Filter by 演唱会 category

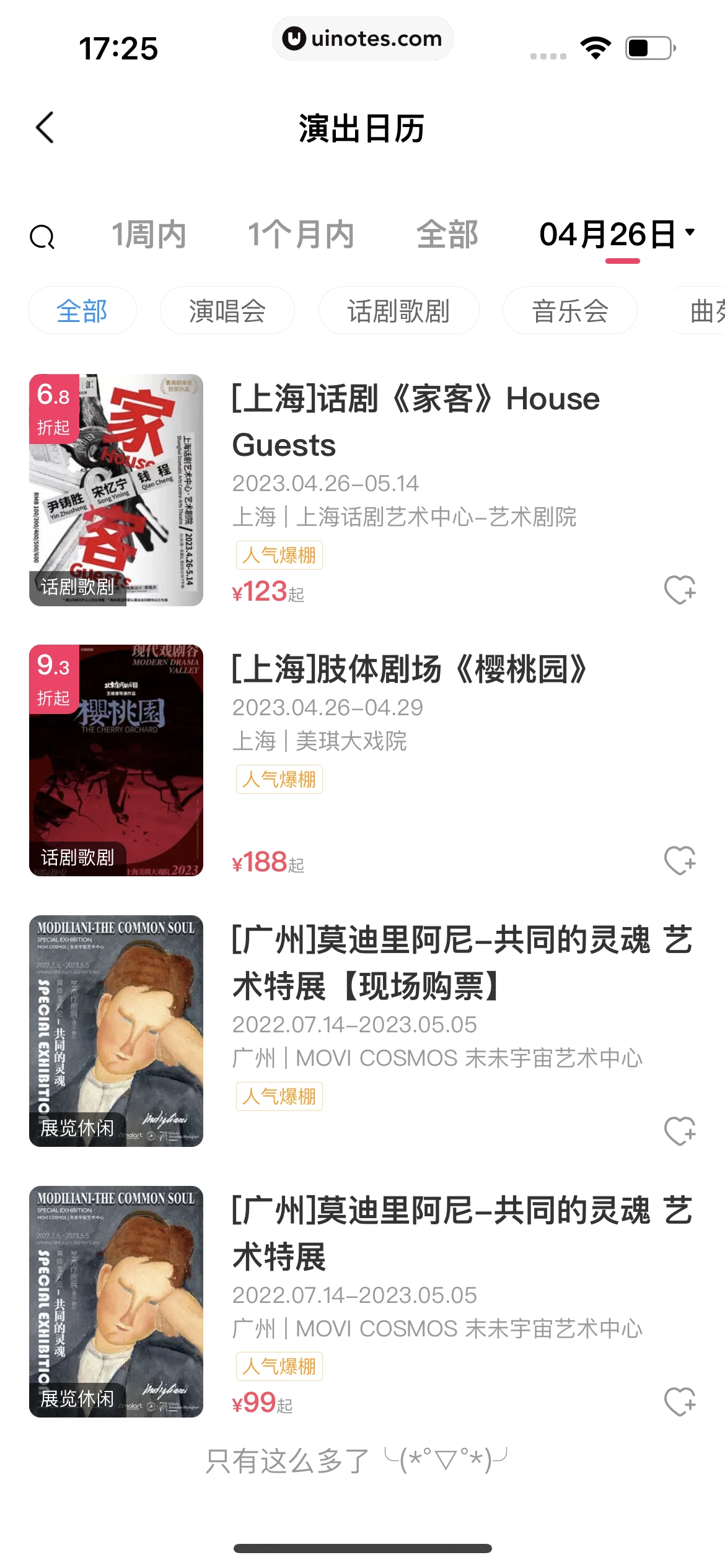(227, 311)
